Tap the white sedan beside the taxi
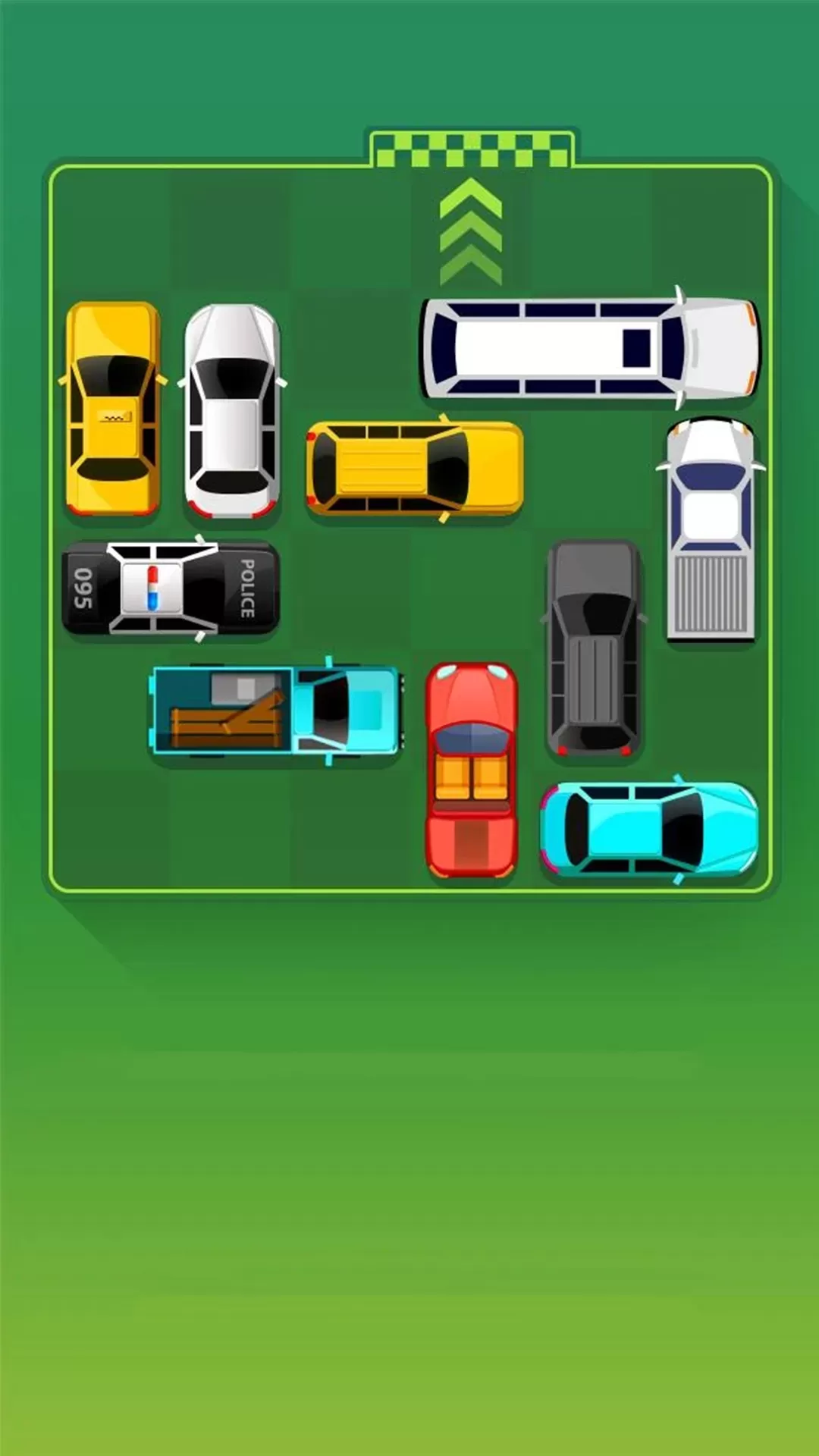819x1456 pixels. click(x=232, y=410)
